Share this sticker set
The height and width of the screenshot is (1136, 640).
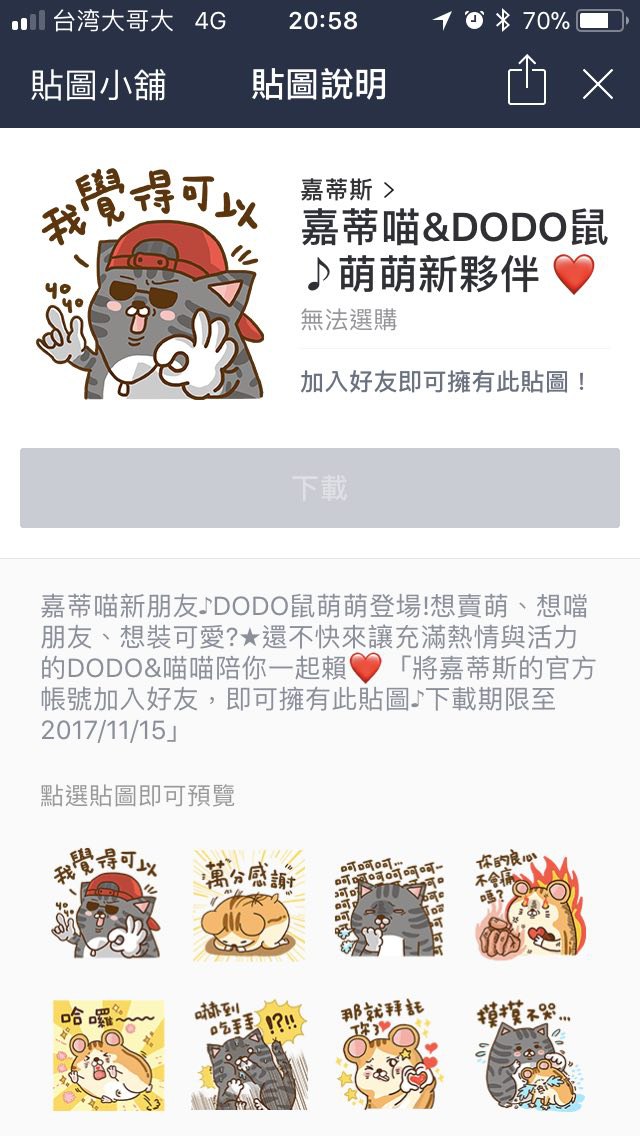coord(527,82)
